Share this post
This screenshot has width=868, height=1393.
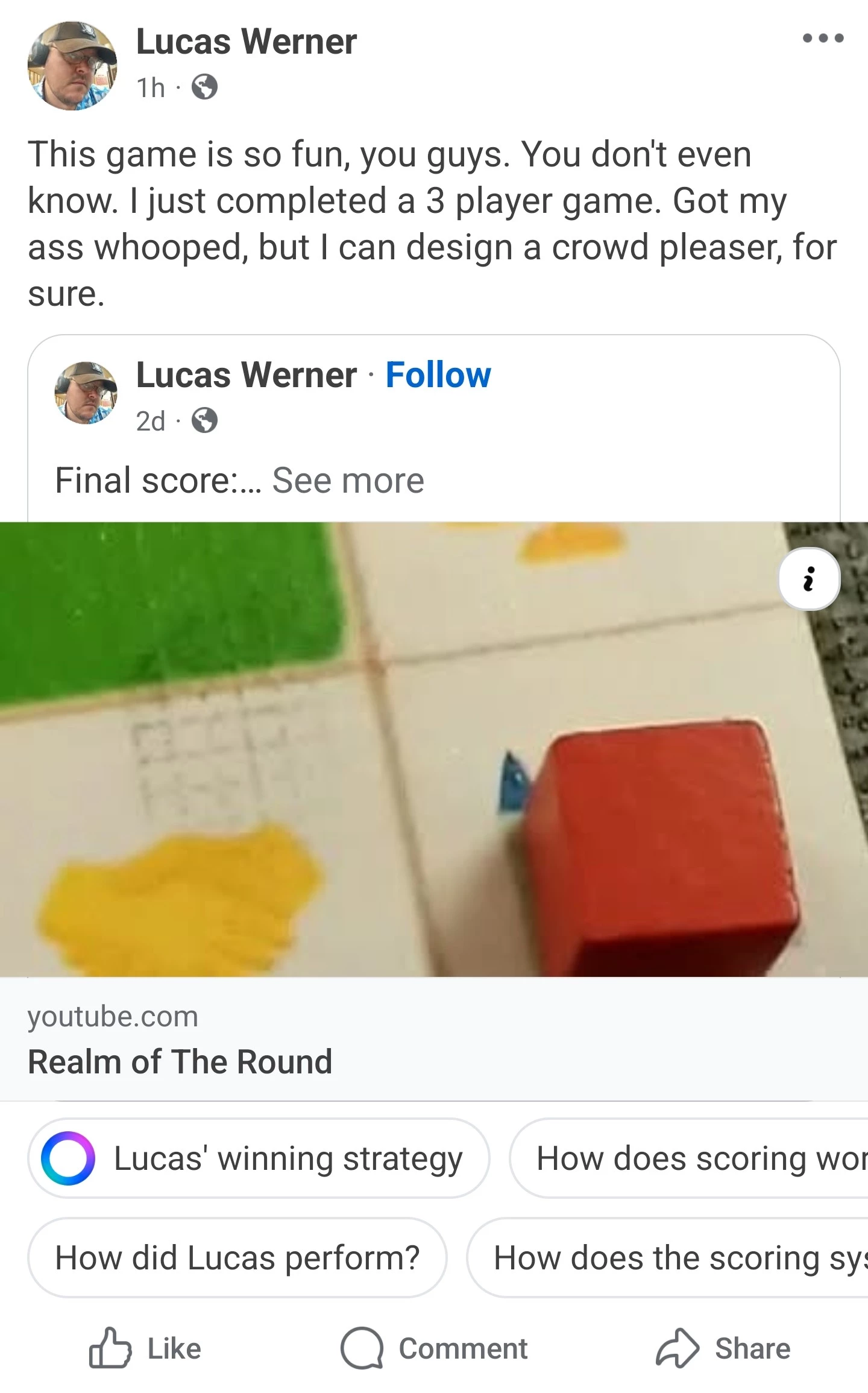(723, 1349)
